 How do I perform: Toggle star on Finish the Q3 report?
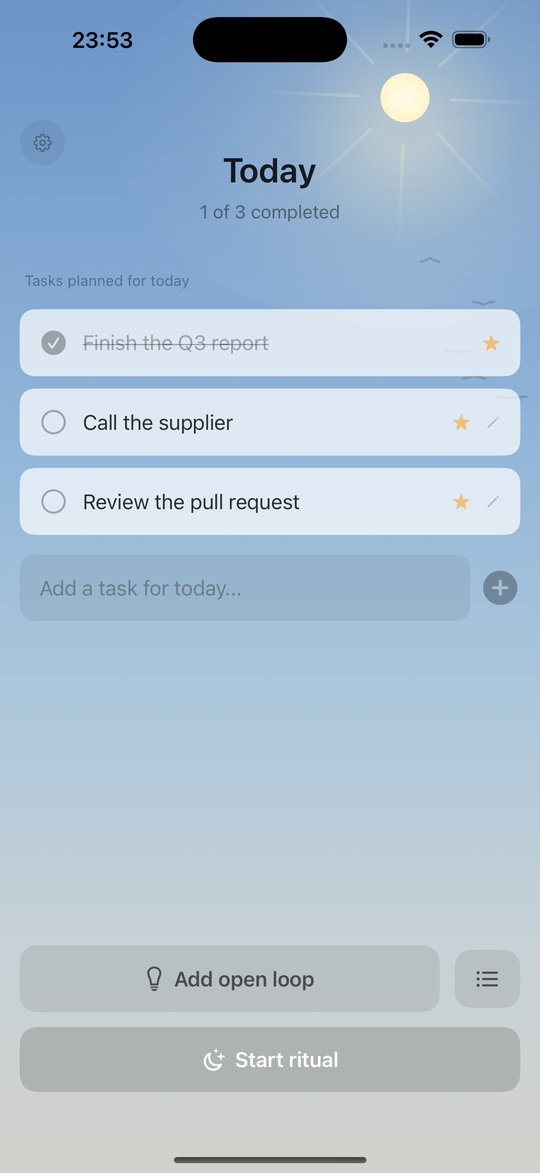click(x=491, y=343)
